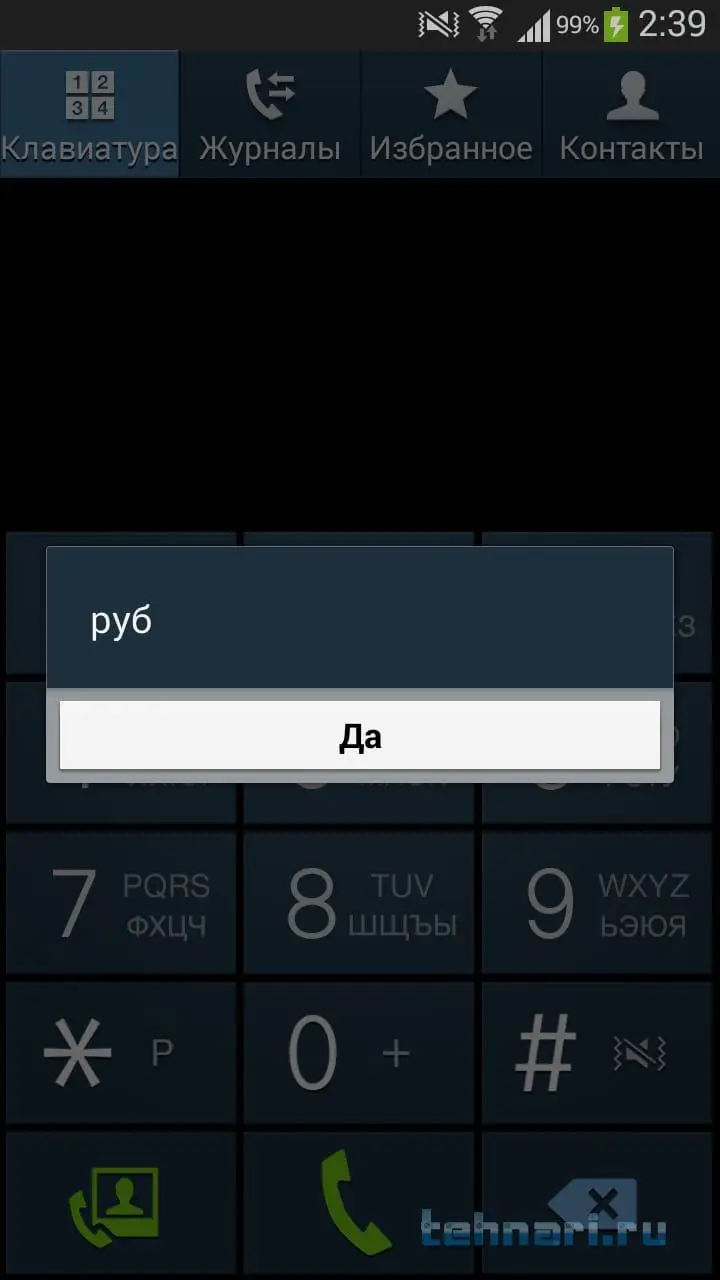Place a call with the green phone
The height and width of the screenshot is (1280, 720).
360,1205
